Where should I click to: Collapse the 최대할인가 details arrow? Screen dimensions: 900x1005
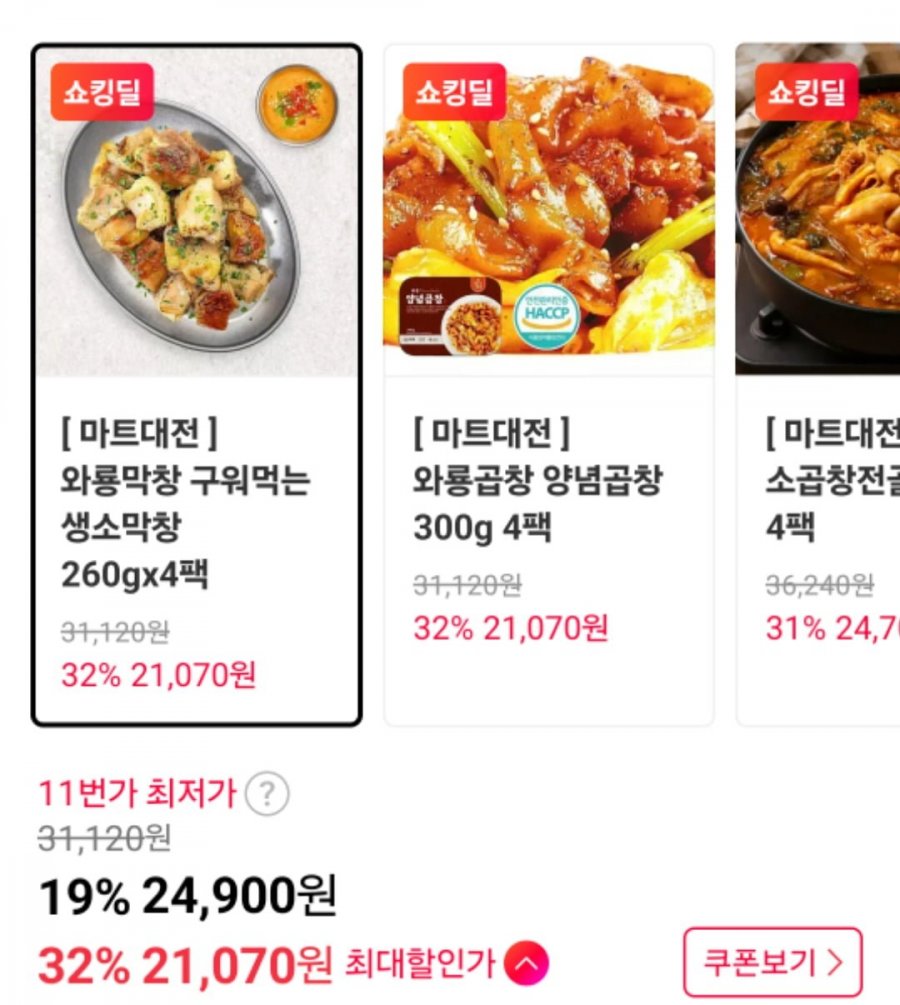526,964
